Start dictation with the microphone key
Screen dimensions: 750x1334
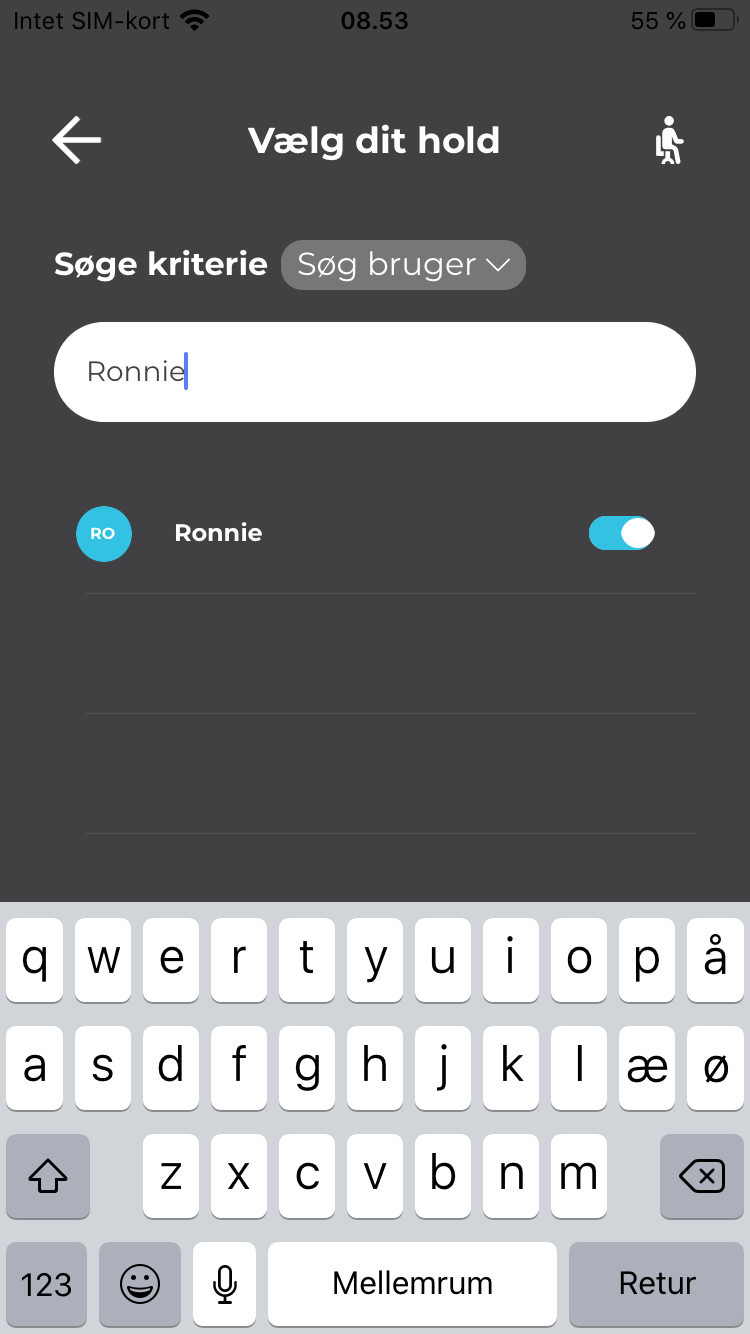pyautogui.click(x=225, y=1284)
